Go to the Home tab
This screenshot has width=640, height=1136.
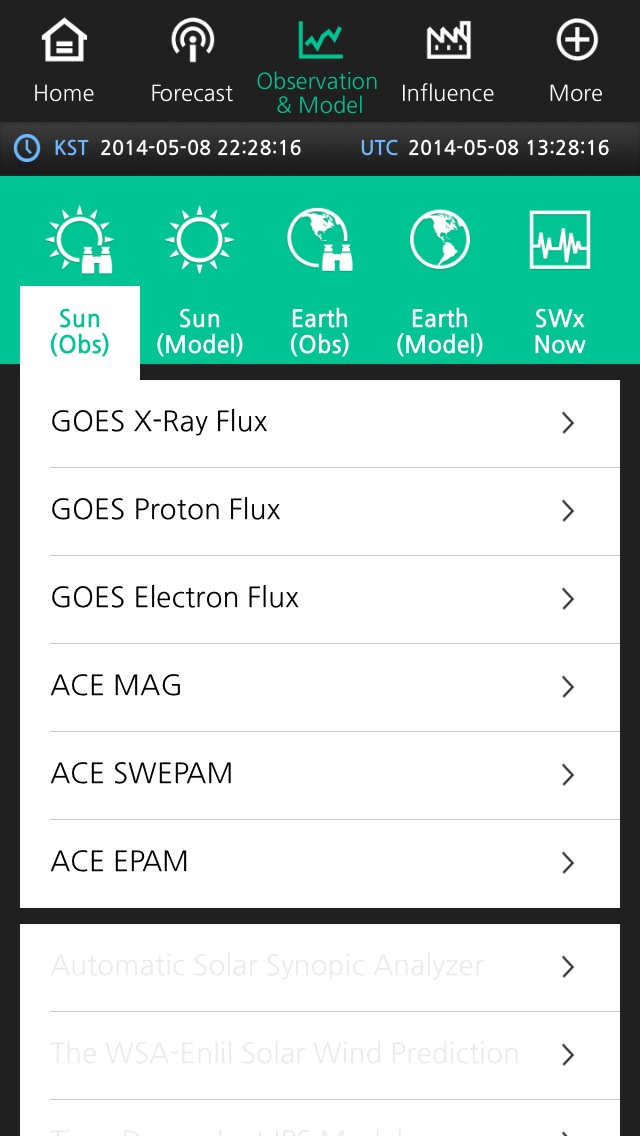click(64, 62)
